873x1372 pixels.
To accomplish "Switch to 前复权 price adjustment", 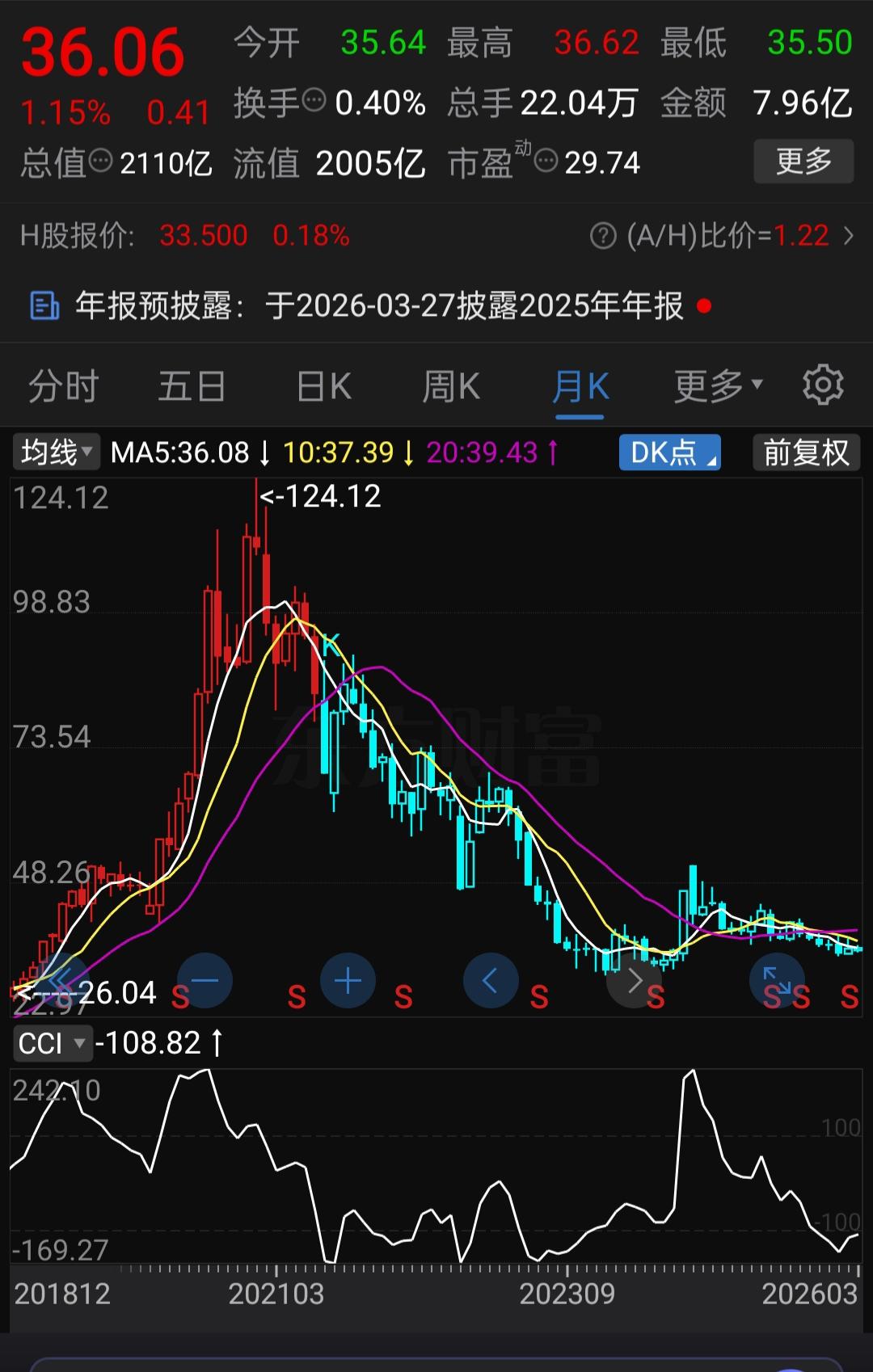I will (x=806, y=452).
